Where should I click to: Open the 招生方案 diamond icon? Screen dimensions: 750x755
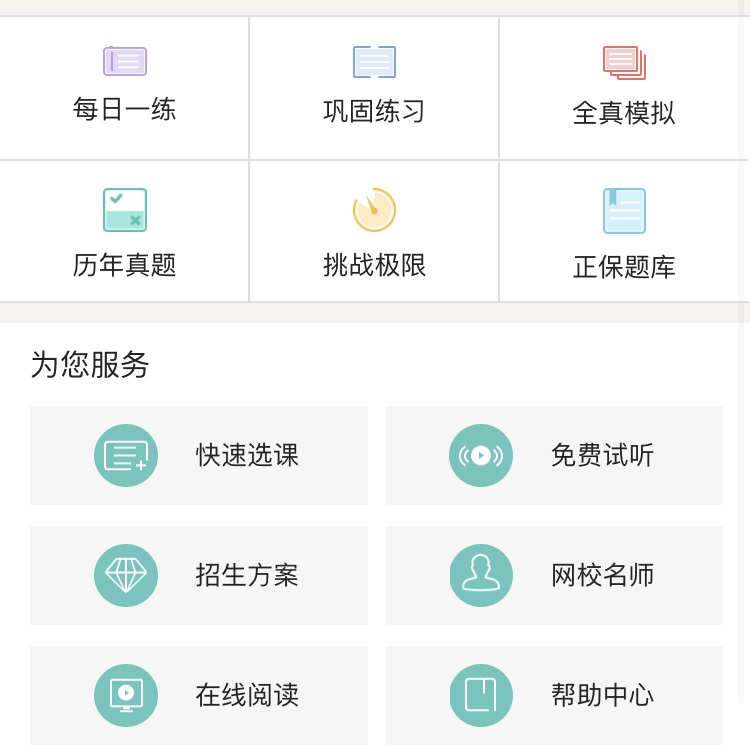tap(126, 575)
